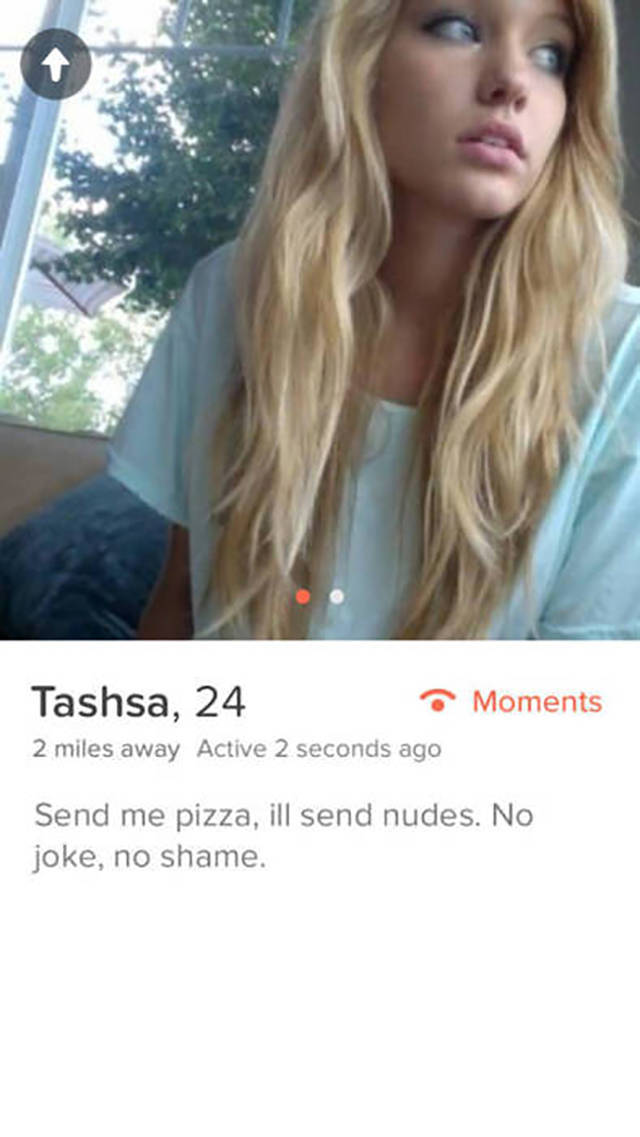Tap the profile photo to advance

(320, 320)
